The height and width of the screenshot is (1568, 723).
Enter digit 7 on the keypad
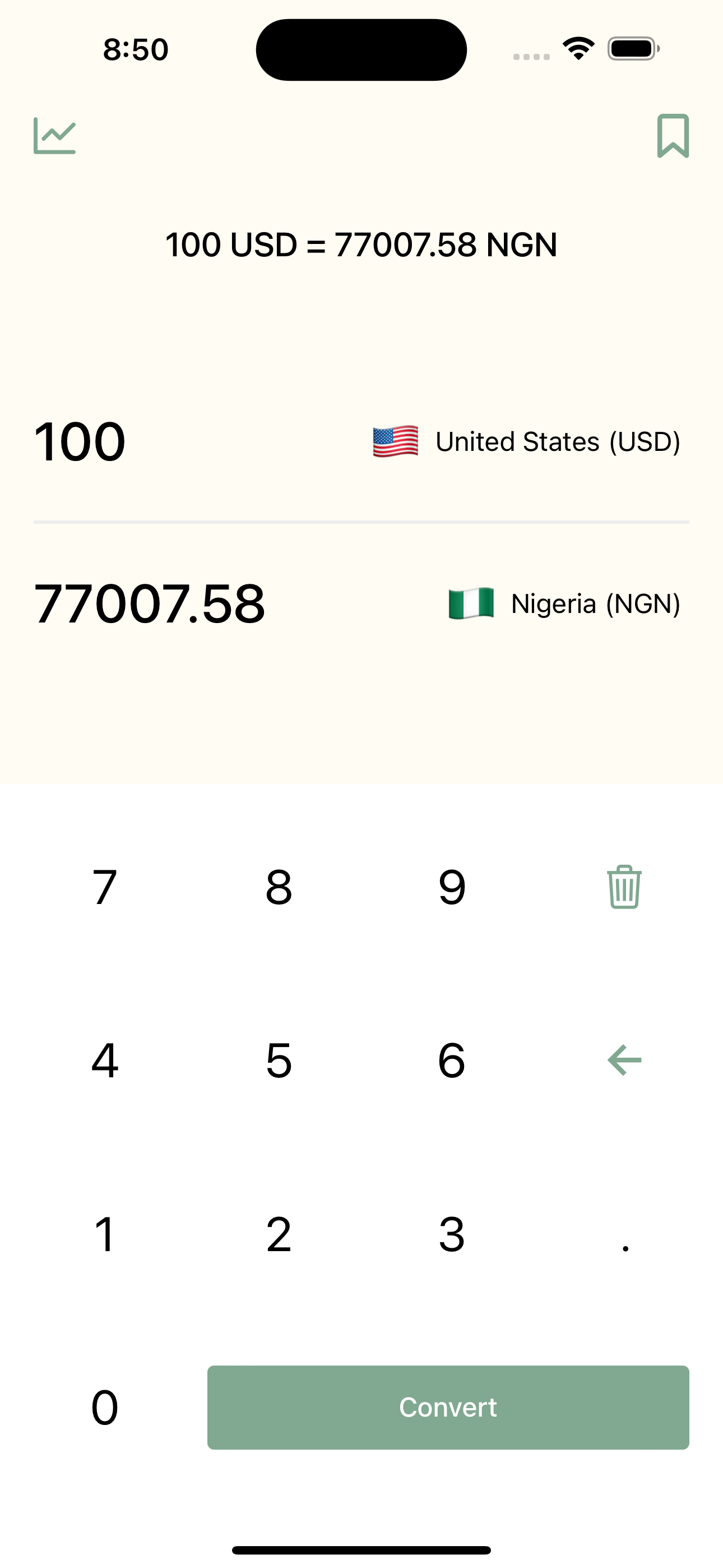(105, 887)
